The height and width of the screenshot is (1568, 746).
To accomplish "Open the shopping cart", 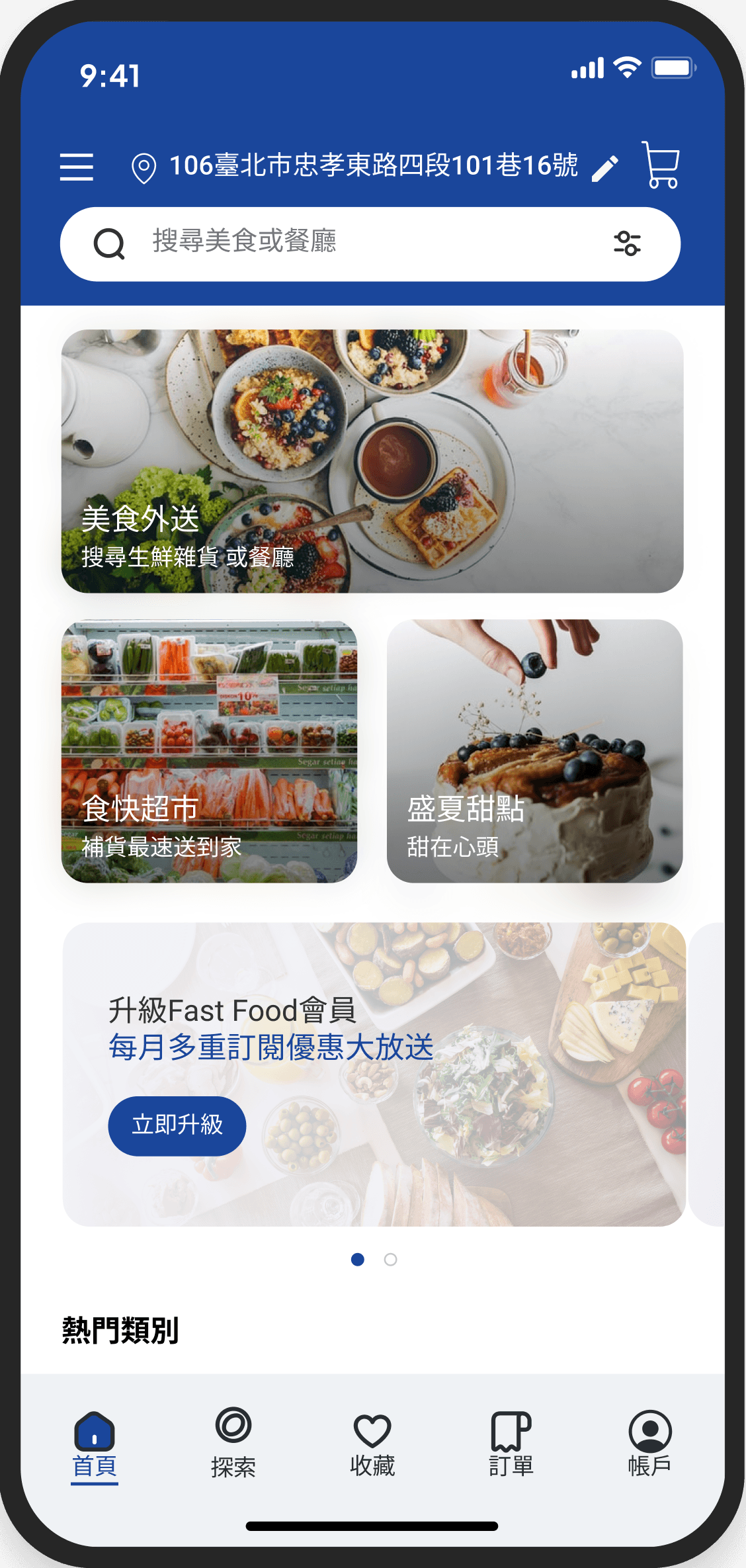I will [661, 165].
